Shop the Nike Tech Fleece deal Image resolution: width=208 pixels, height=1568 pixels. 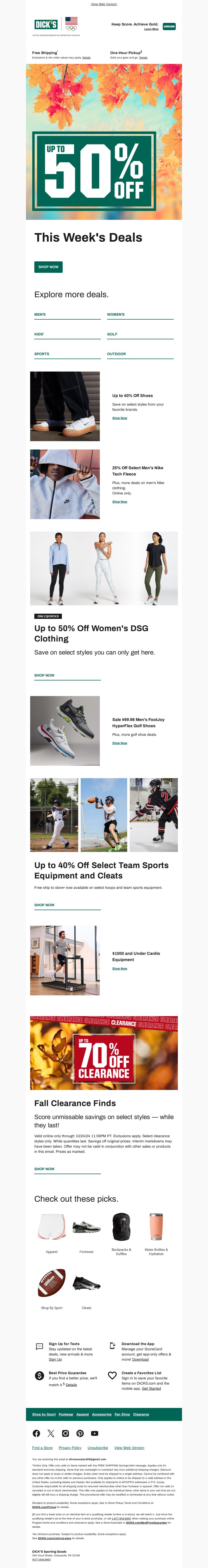pyautogui.click(x=120, y=501)
